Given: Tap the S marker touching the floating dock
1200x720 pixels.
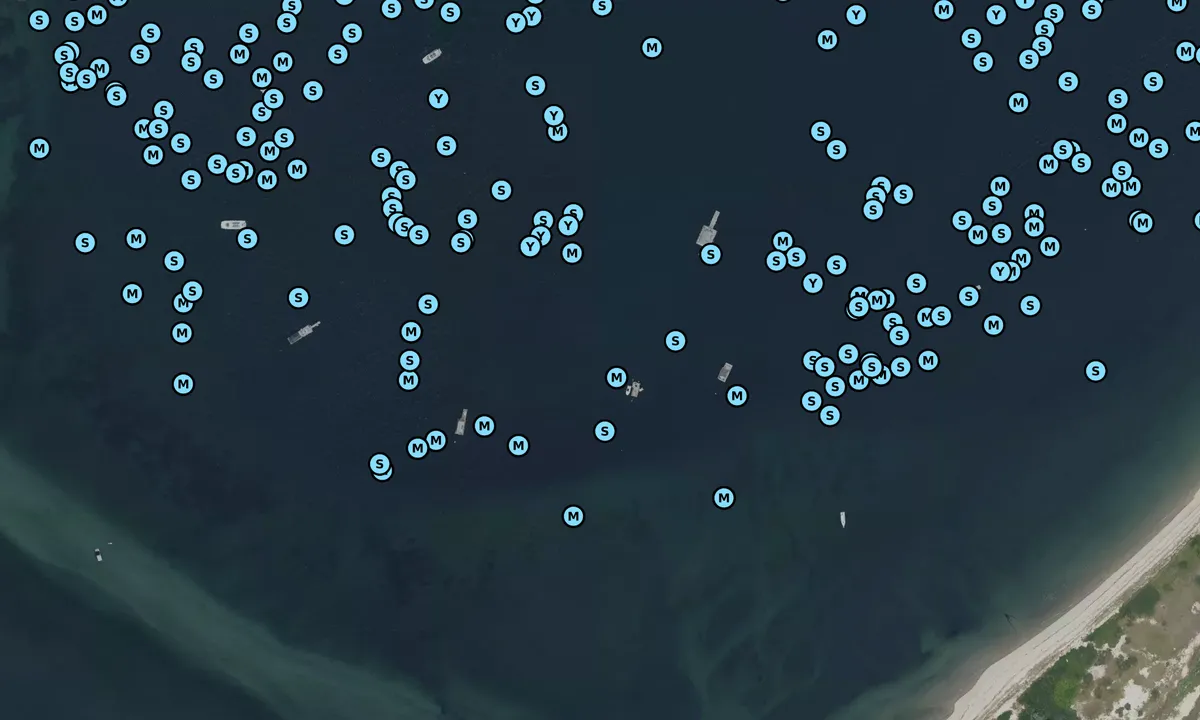Looking at the screenshot, I should 710,254.
